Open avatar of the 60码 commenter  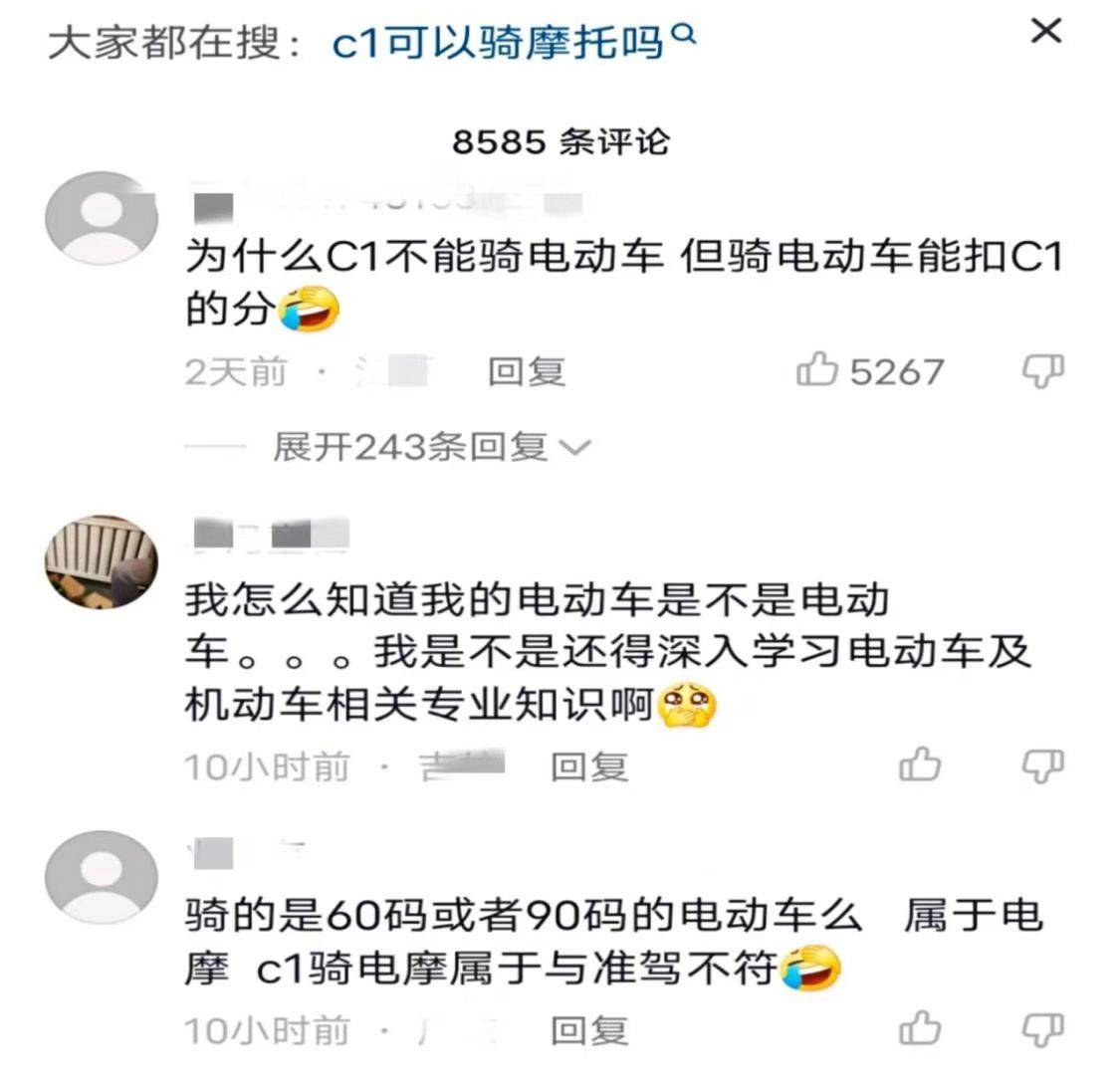102,878
